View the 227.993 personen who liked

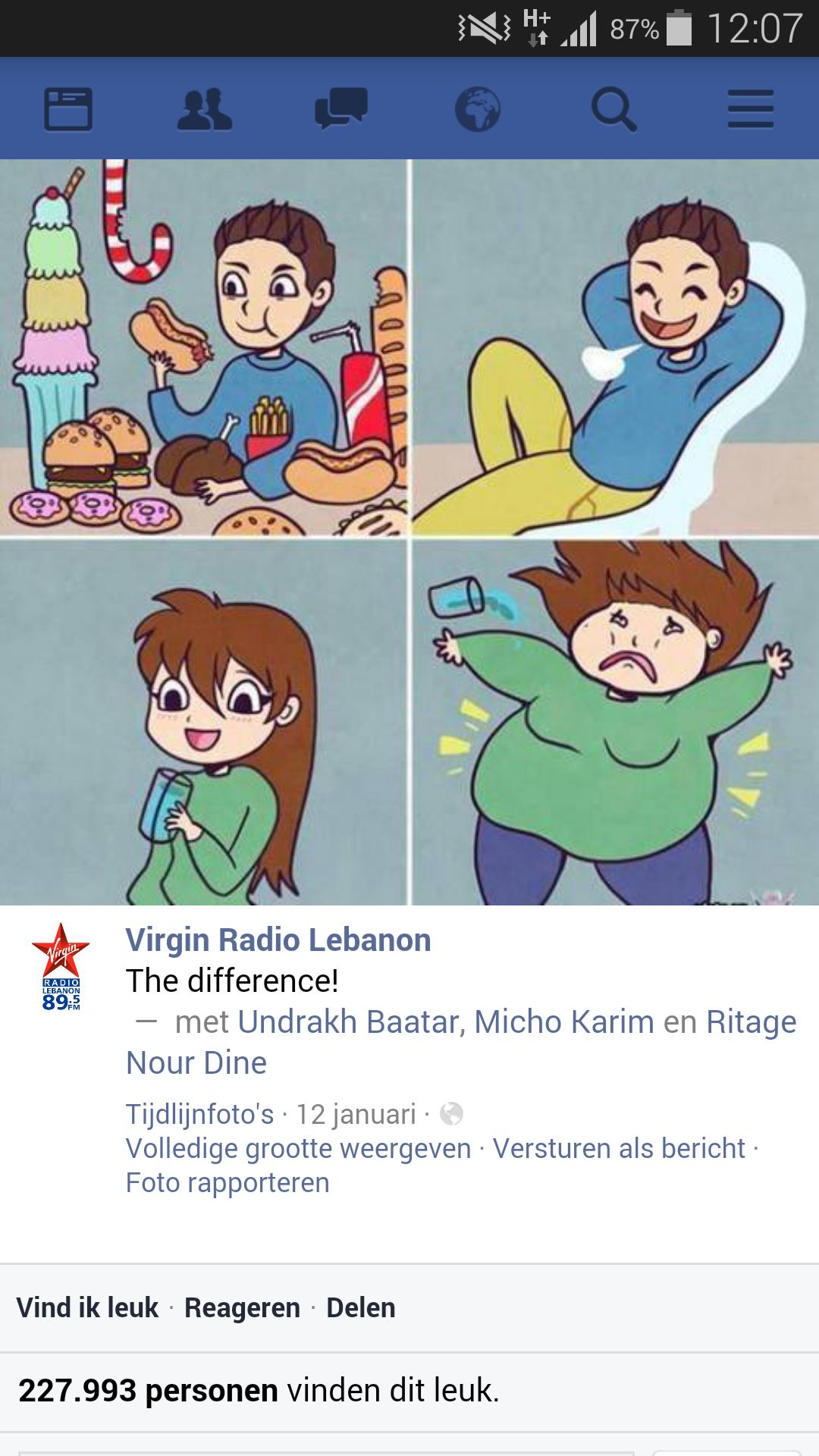coord(149,1391)
